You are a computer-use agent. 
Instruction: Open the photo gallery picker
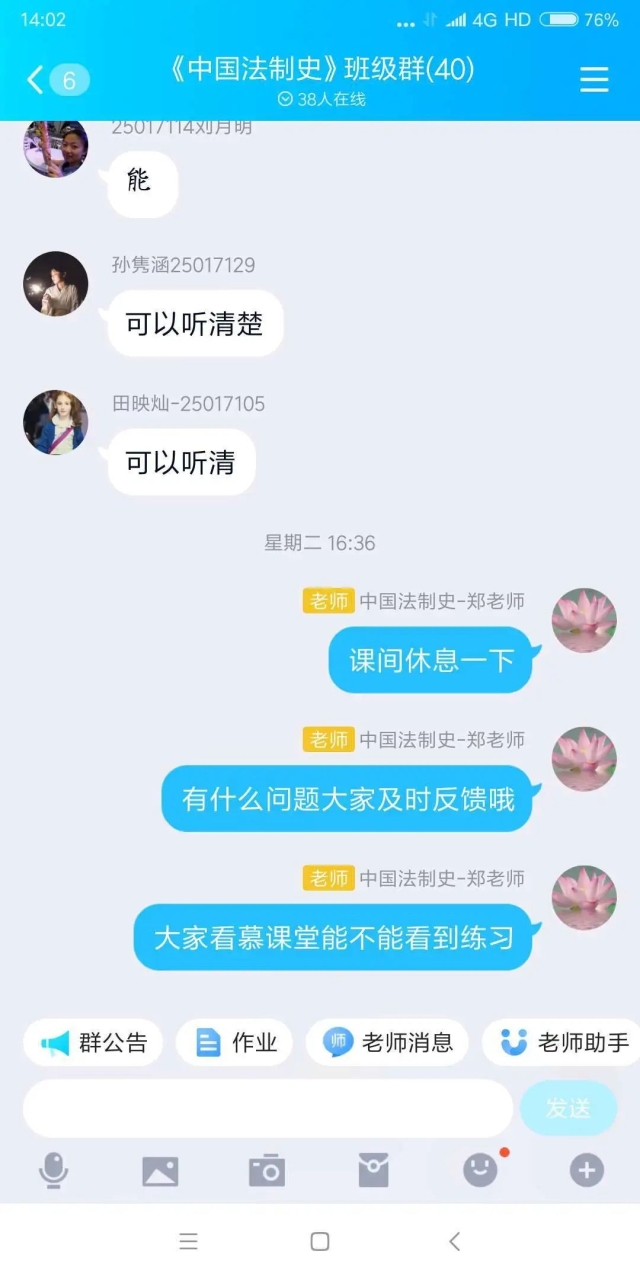[160, 1170]
